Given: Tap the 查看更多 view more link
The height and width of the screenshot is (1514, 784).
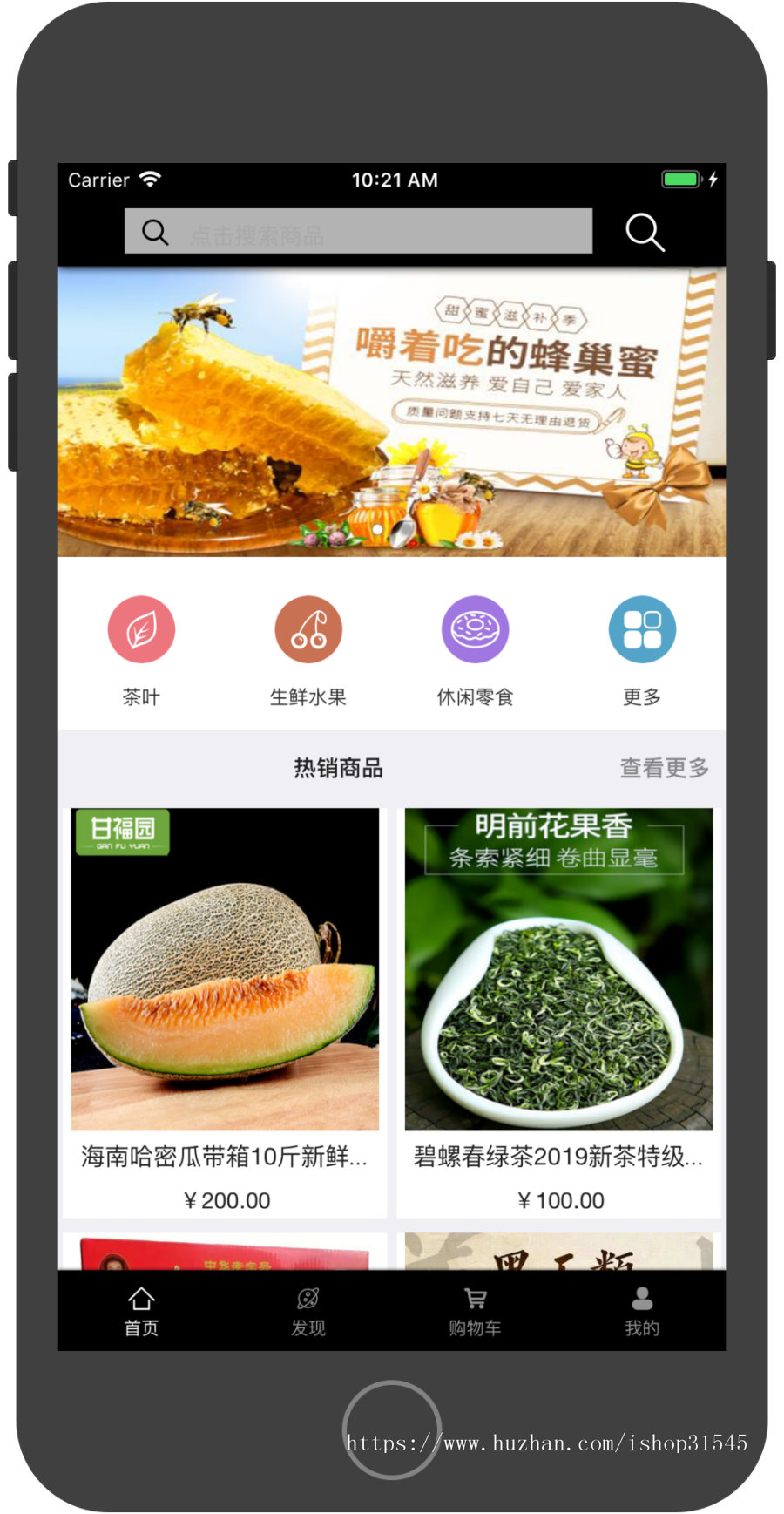Looking at the screenshot, I should 664,768.
